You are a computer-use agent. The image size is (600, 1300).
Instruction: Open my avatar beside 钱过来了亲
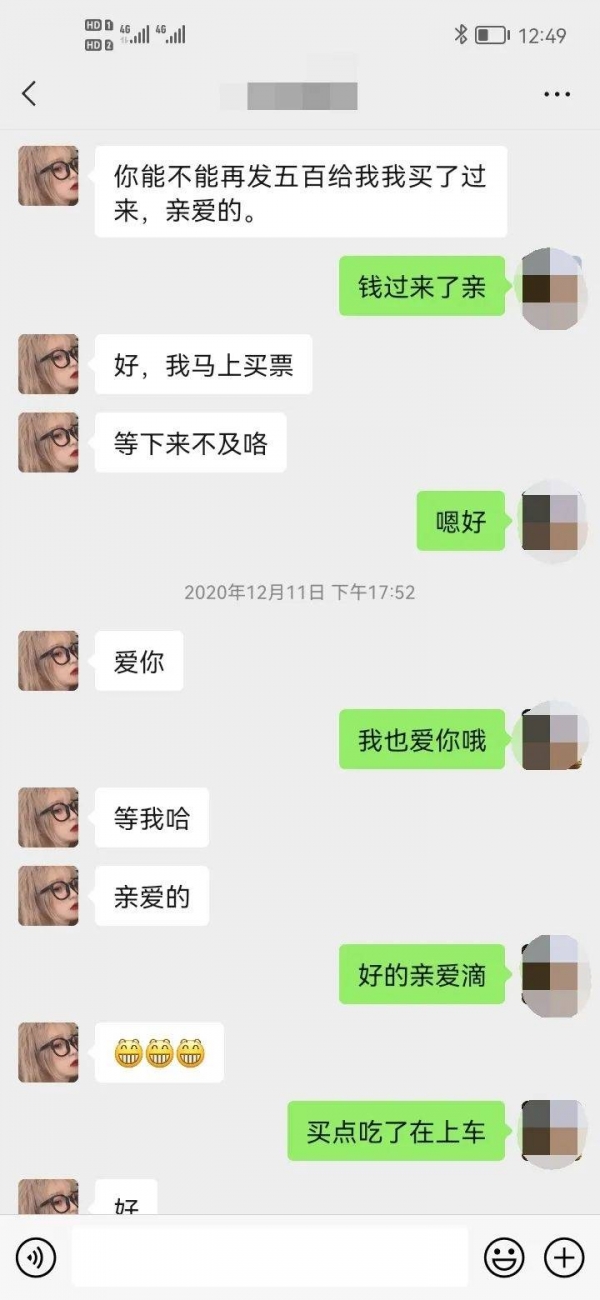(550, 287)
